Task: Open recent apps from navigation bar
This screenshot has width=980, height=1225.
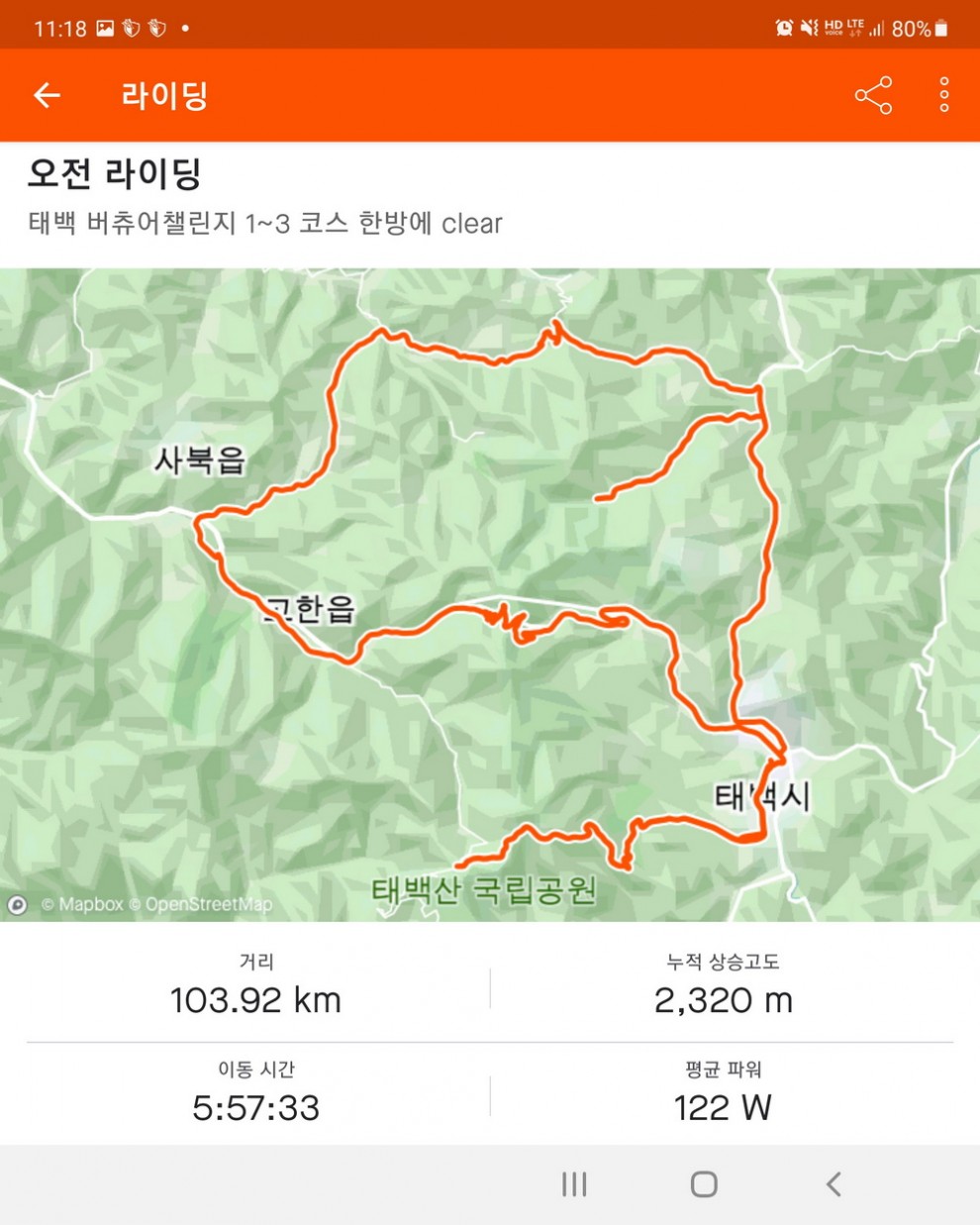Action: (x=574, y=1183)
